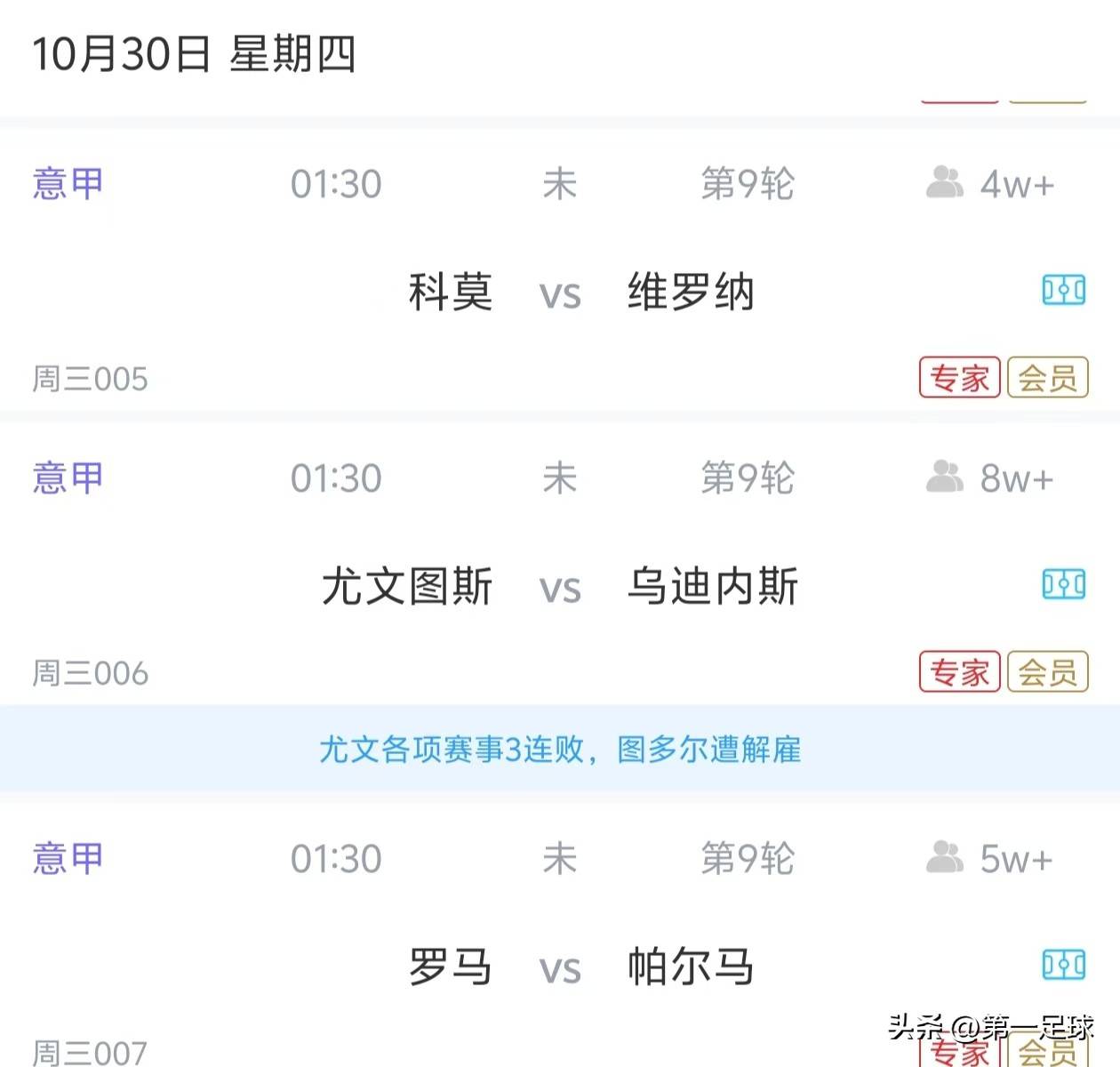Tap pitch icon for 科莫 vs 维罗纳
This screenshot has height=1067, width=1120.
[x=1063, y=290]
